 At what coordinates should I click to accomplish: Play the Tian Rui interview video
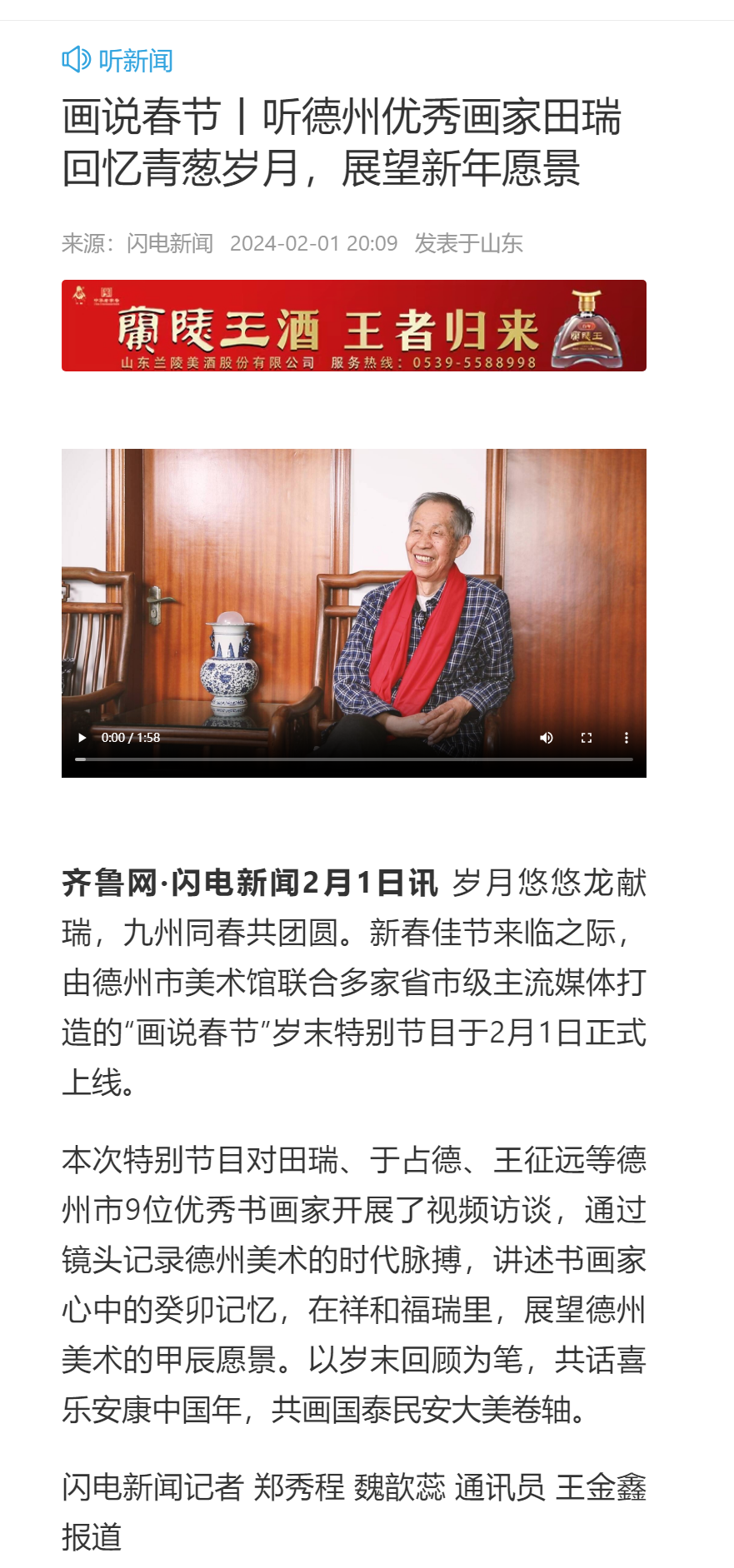(82, 738)
